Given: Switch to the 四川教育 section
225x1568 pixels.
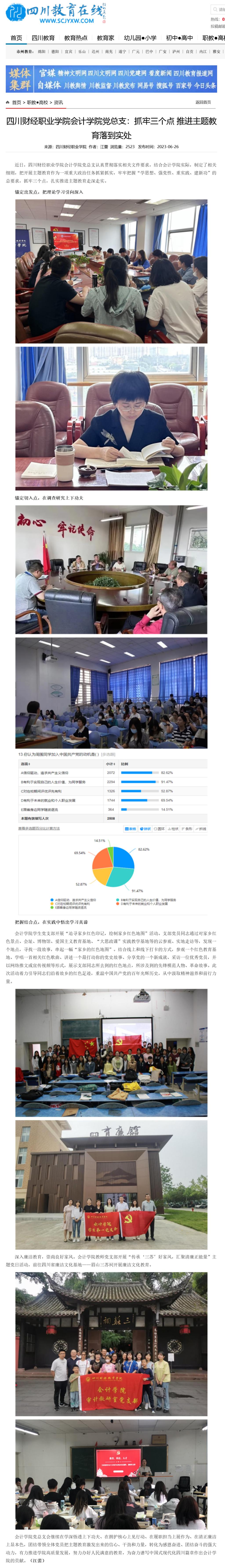Looking at the screenshot, I should click(43, 38).
